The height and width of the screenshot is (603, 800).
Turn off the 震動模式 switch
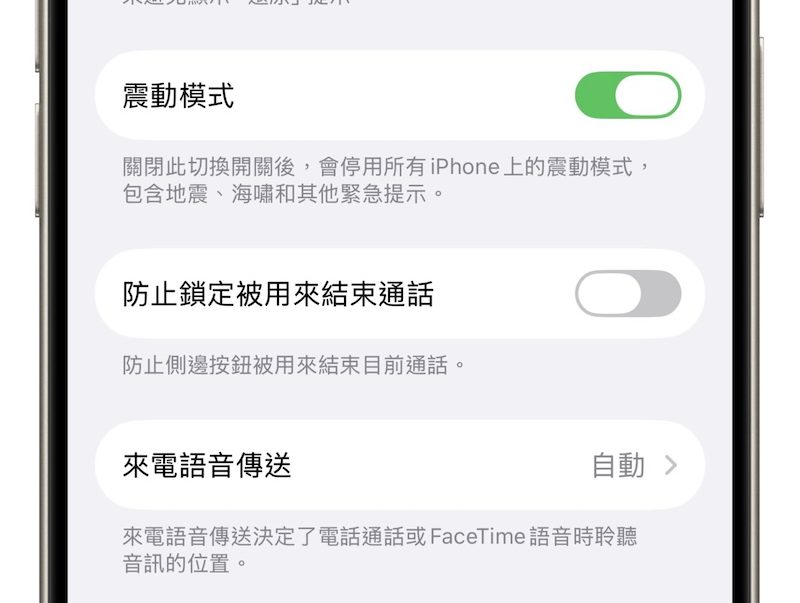coord(628,96)
